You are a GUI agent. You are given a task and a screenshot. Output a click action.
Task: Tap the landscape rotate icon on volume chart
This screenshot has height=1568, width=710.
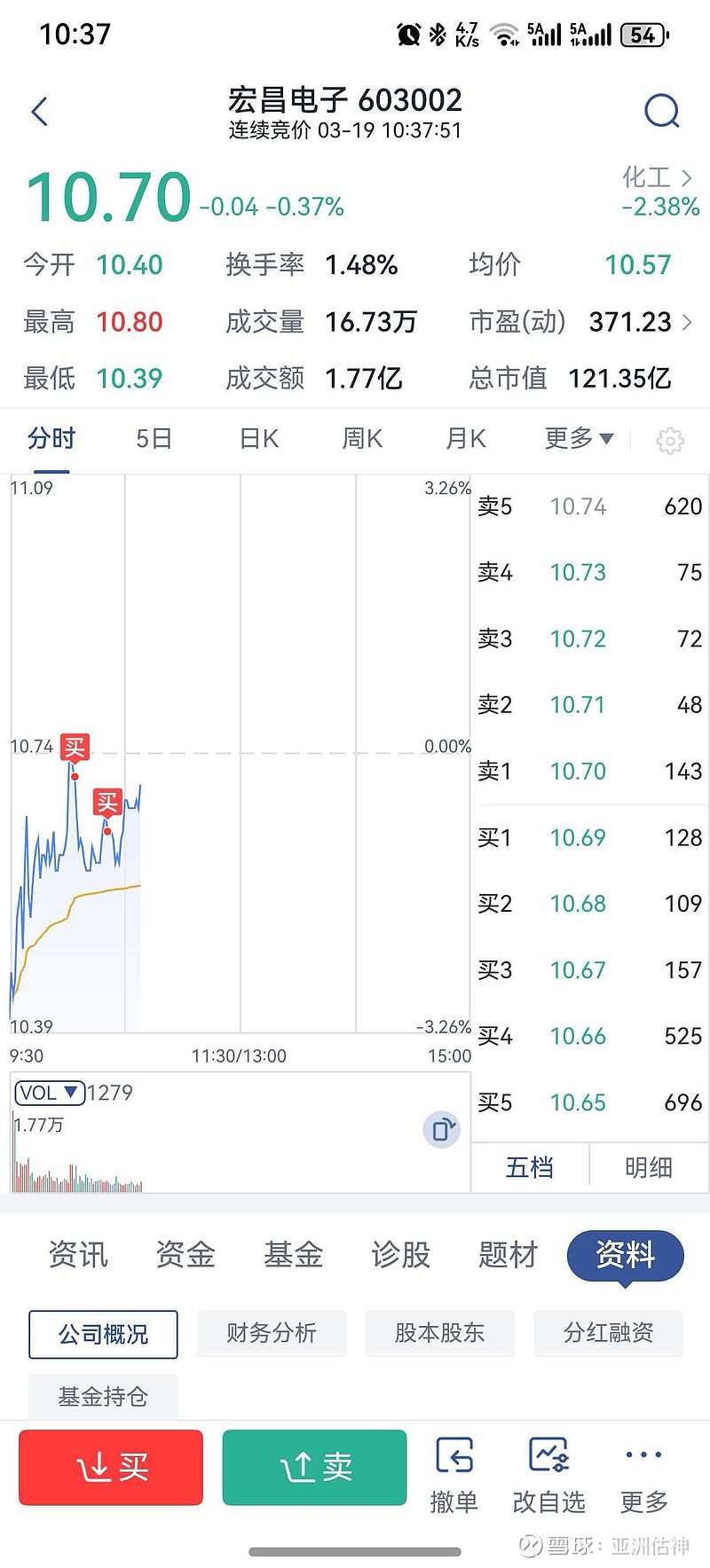pyautogui.click(x=441, y=1130)
